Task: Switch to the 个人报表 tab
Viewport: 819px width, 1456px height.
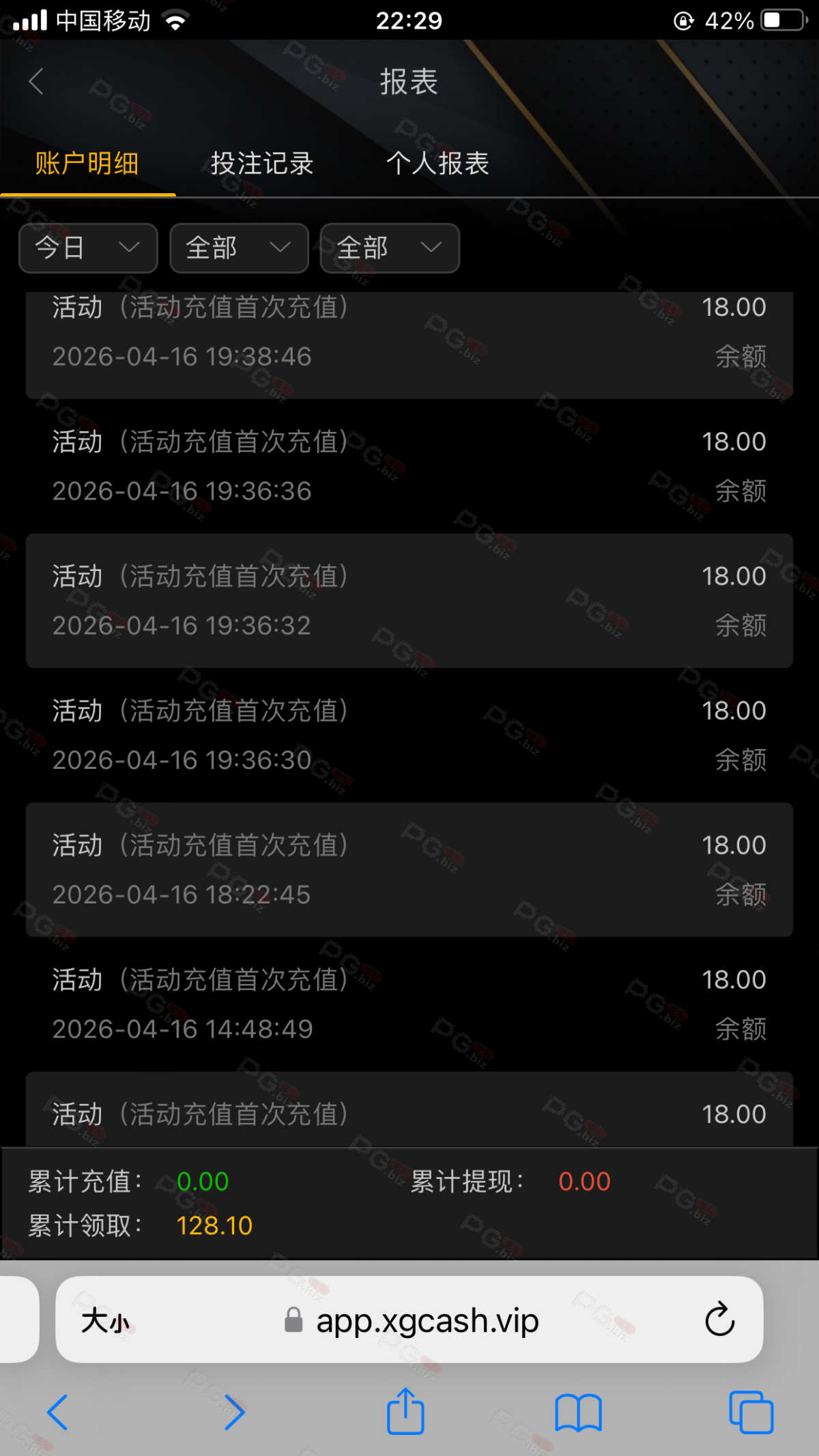Action: pos(437,164)
